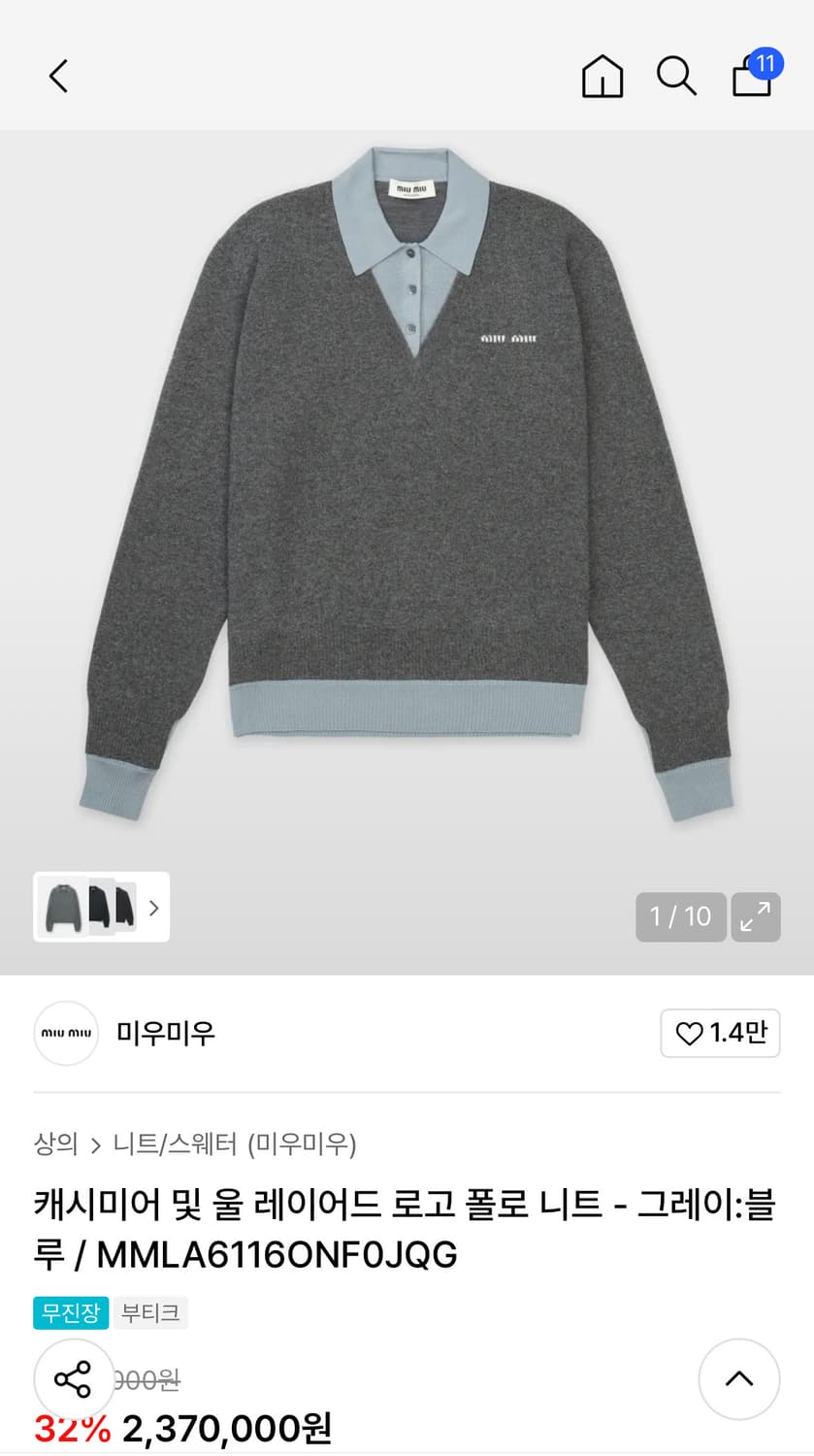Image resolution: width=814 pixels, height=1456 pixels.
Task: Tap the miu miu brand logo circle
Action: click(x=66, y=1034)
